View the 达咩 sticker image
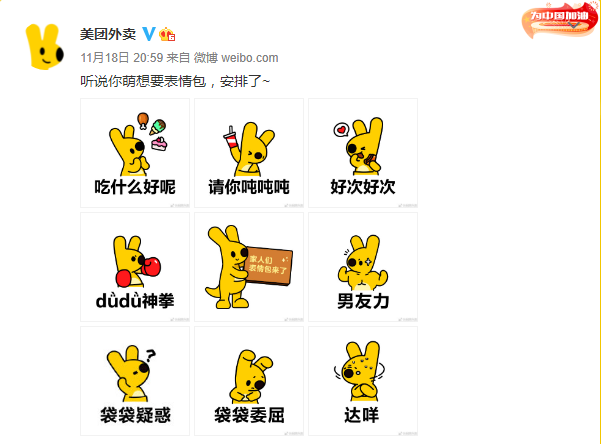The height and width of the screenshot is (444, 601). click(362, 381)
